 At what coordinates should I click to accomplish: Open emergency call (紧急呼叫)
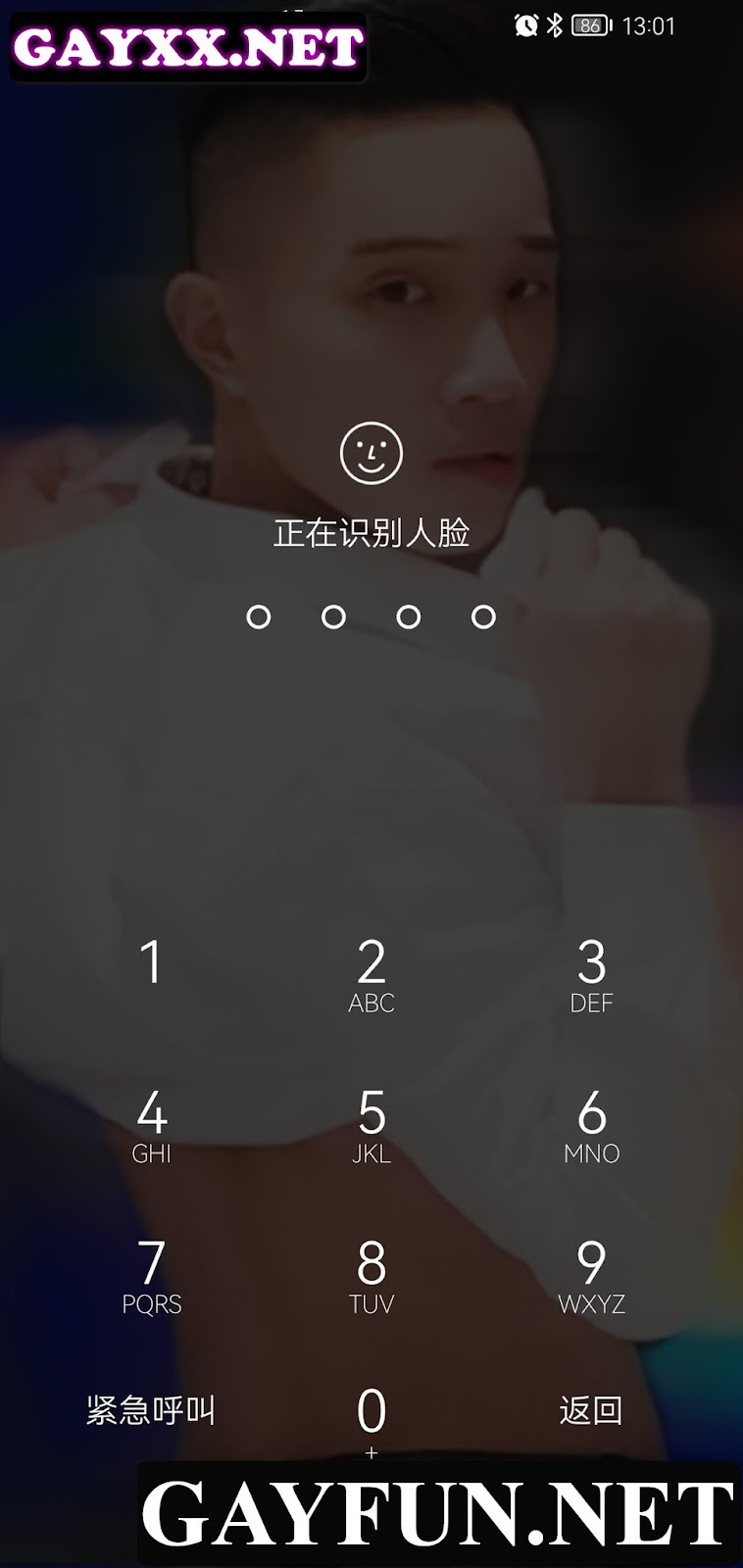click(x=151, y=1410)
